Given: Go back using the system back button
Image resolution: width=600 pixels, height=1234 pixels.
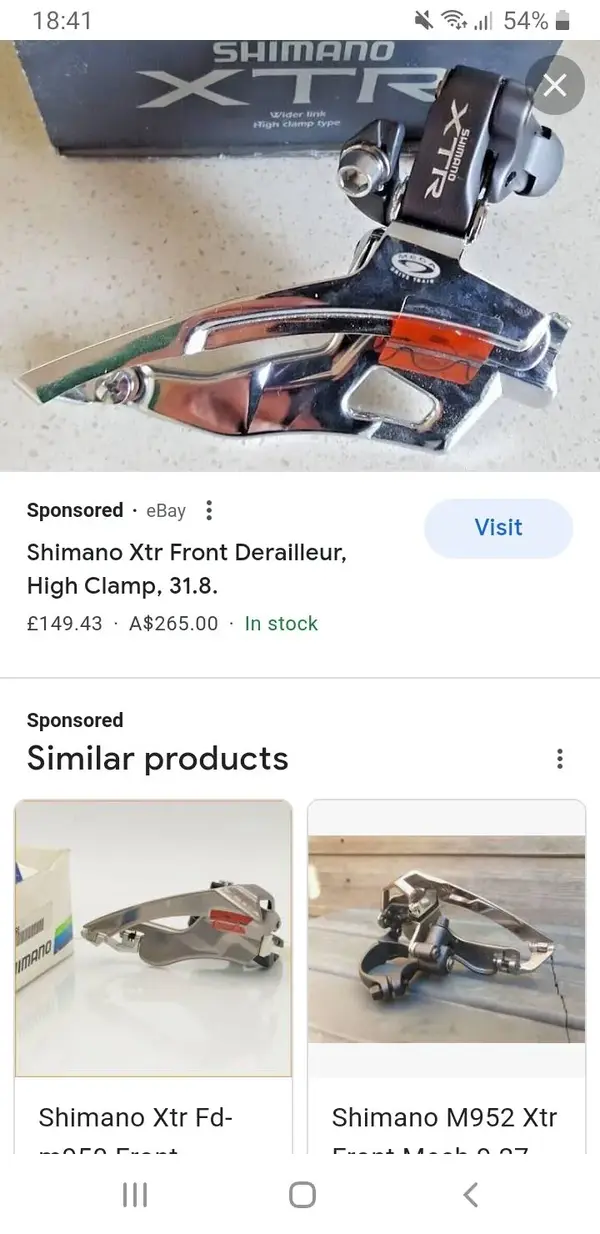Looking at the screenshot, I should pyautogui.click(x=470, y=1194).
